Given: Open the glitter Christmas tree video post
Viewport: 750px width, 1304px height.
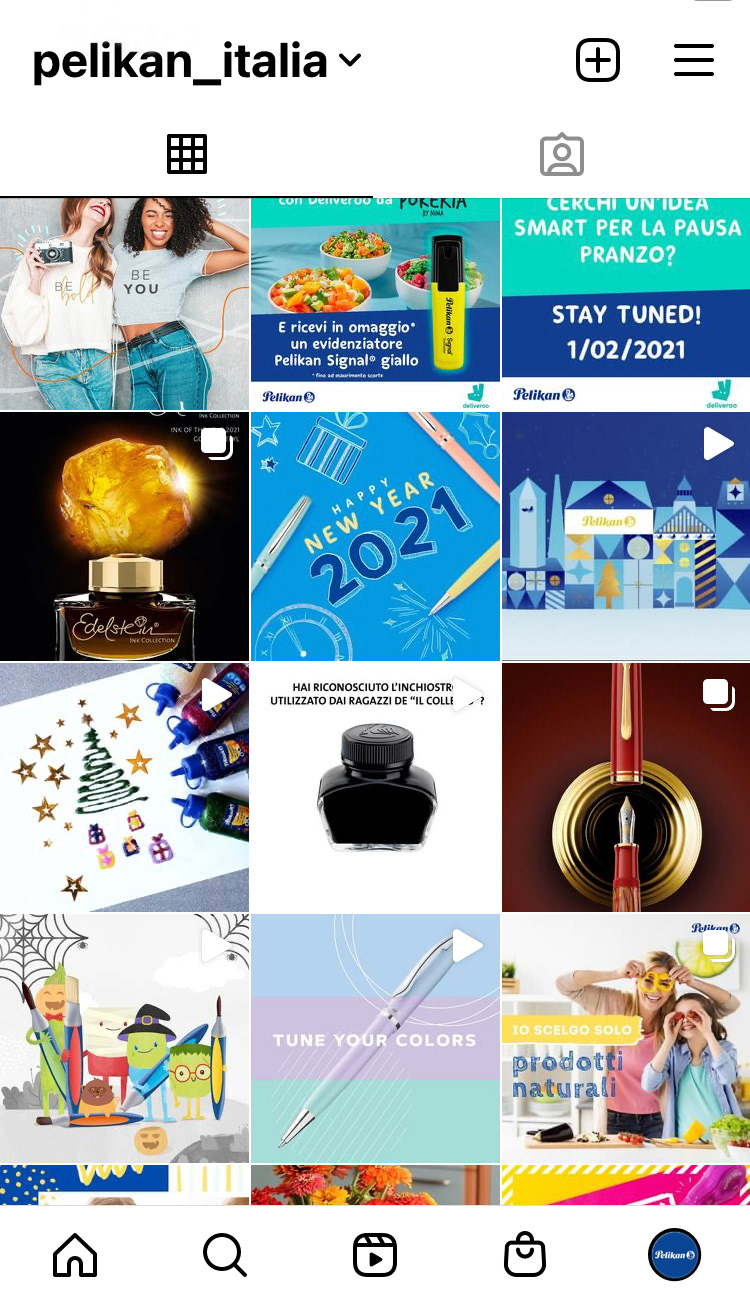Looking at the screenshot, I should coord(124,787).
